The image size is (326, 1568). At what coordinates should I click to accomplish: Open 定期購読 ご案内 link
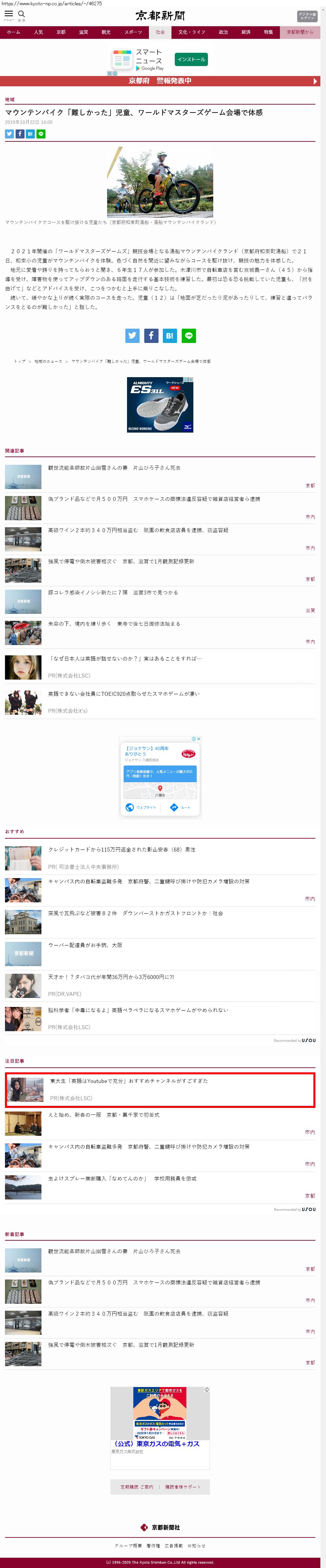click(137, 1486)
